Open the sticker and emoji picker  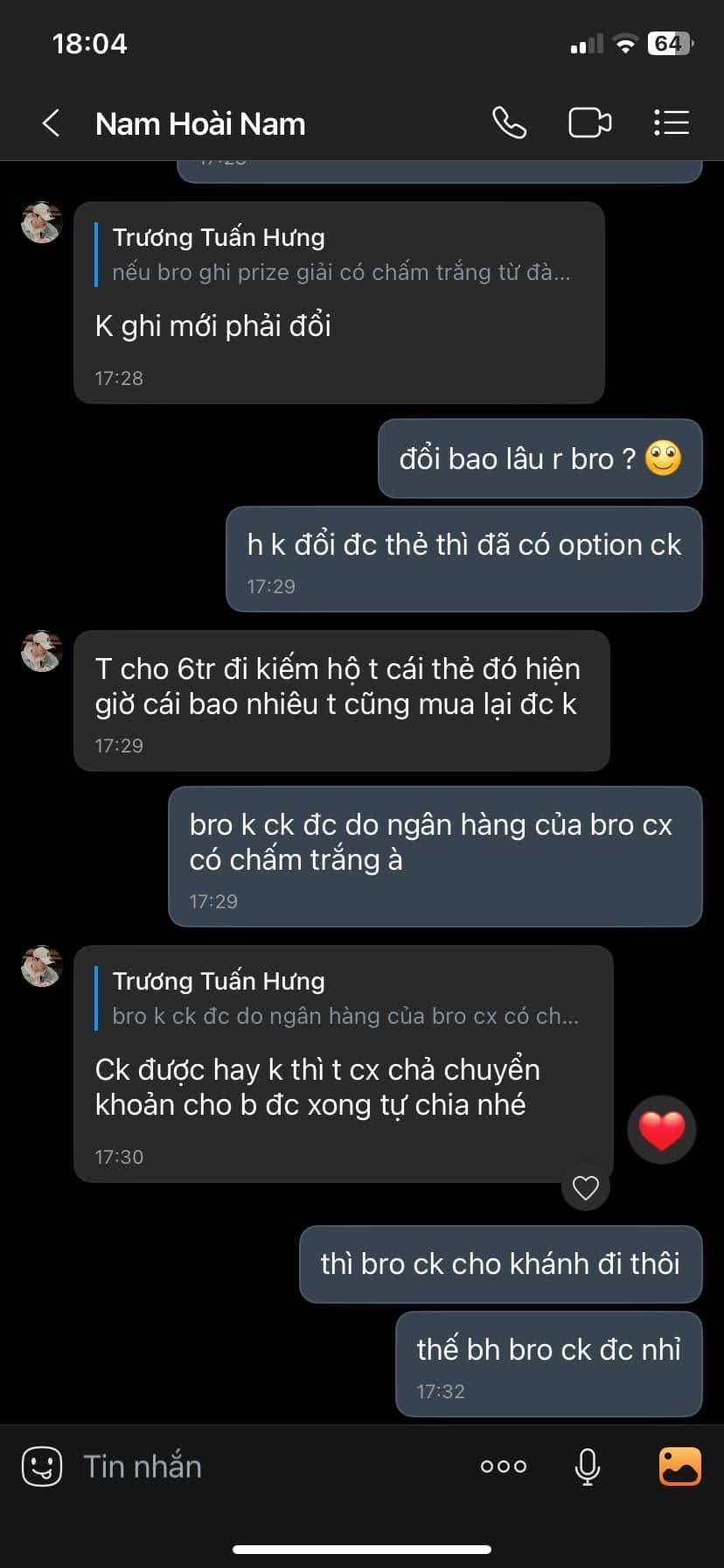(x=41, y=1466)
